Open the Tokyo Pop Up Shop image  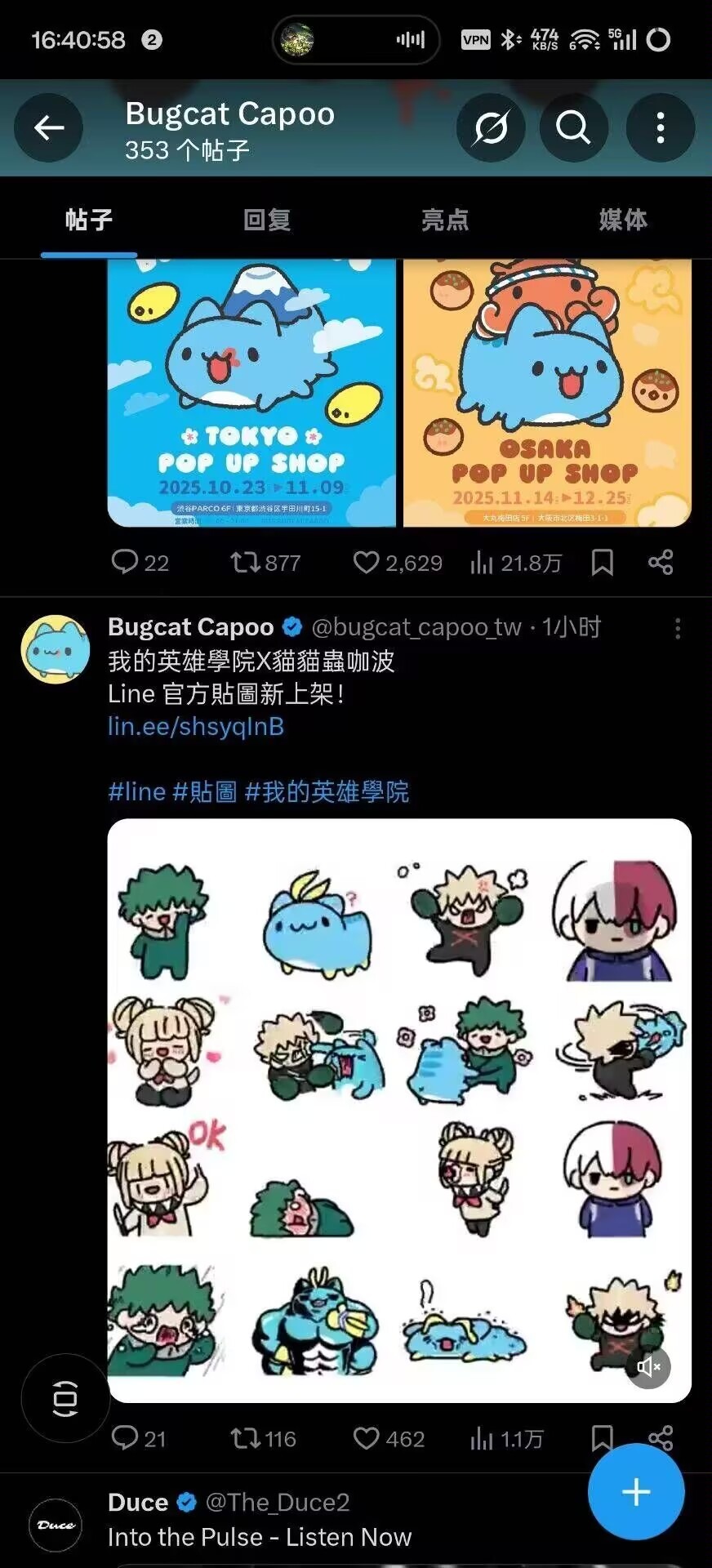[251, 392]
